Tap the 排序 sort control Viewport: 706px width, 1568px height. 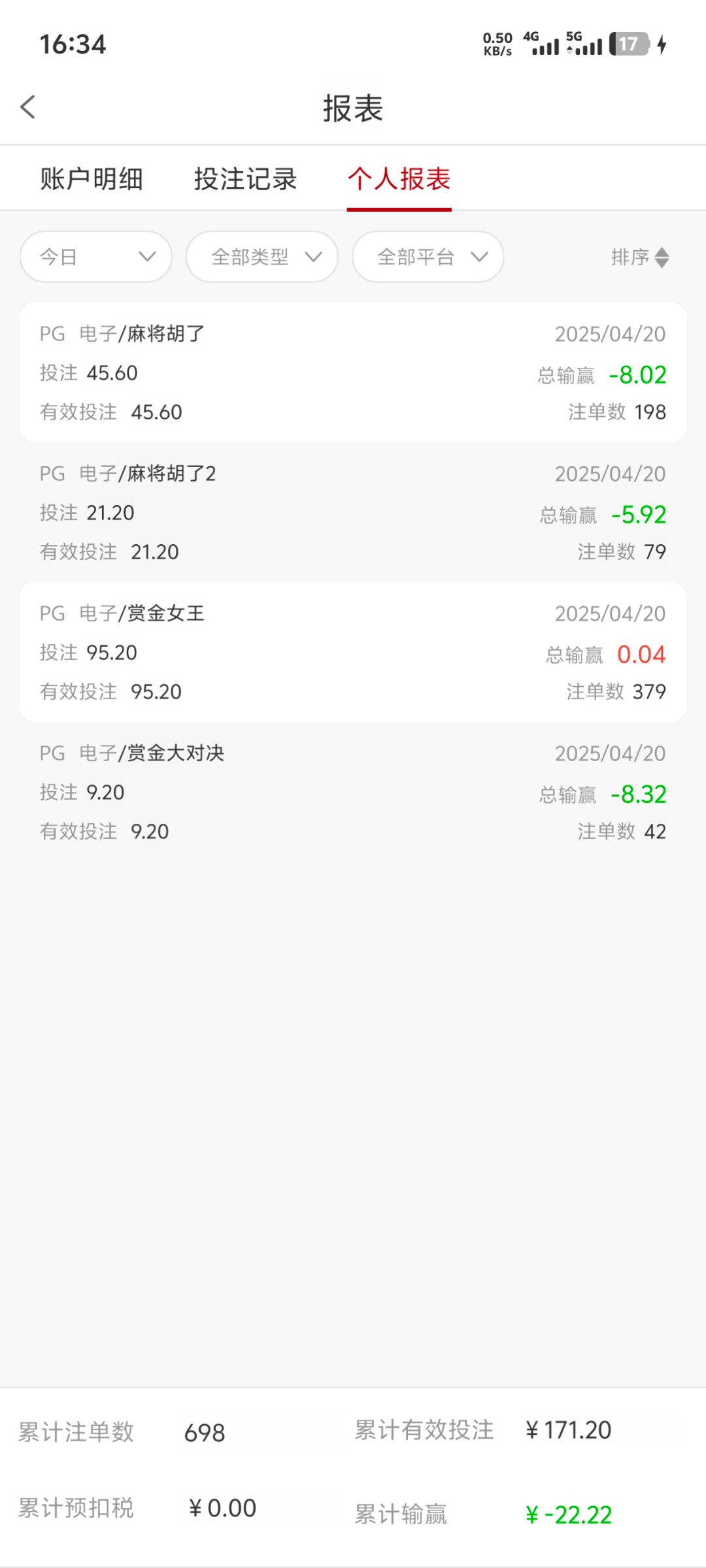[639, 257]
